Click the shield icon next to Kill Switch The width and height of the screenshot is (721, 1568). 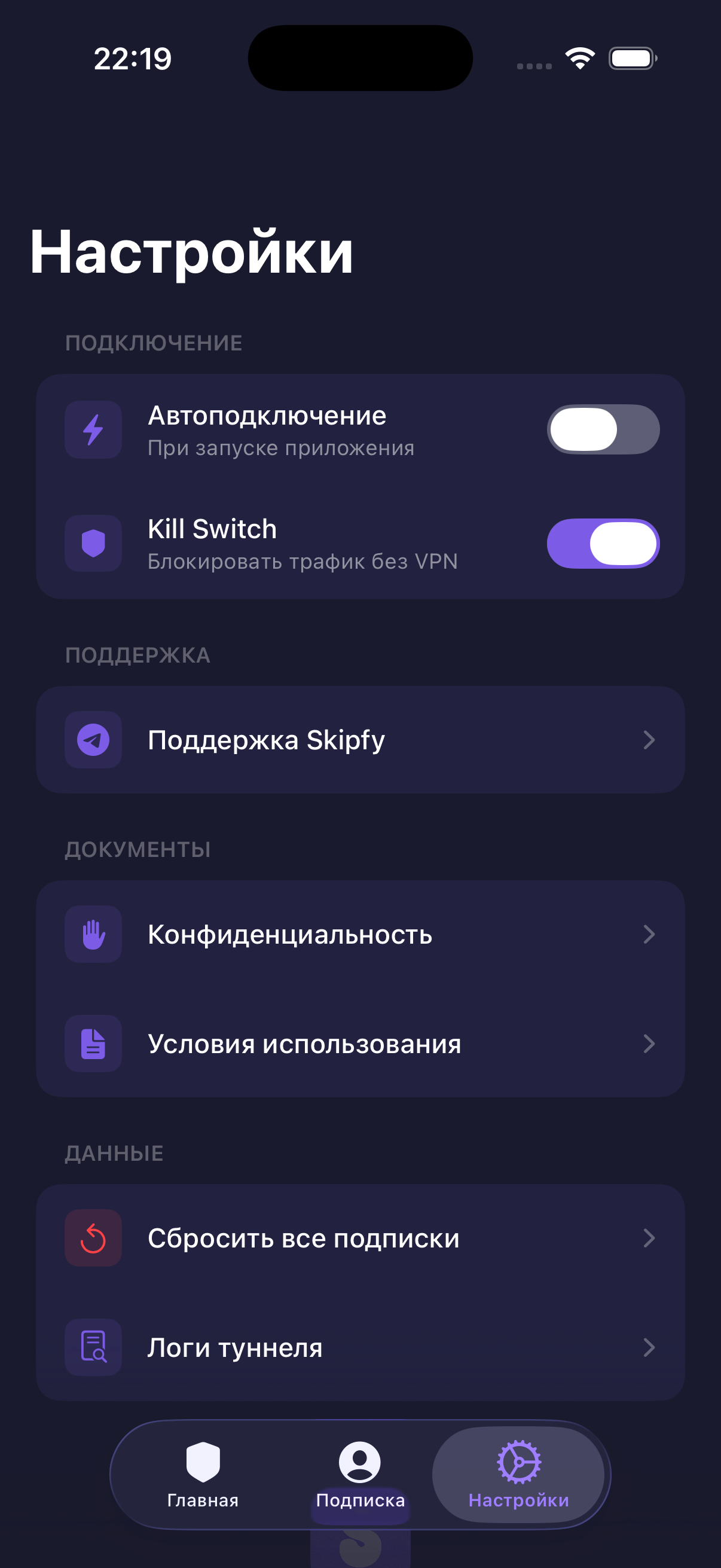[93, 544]
